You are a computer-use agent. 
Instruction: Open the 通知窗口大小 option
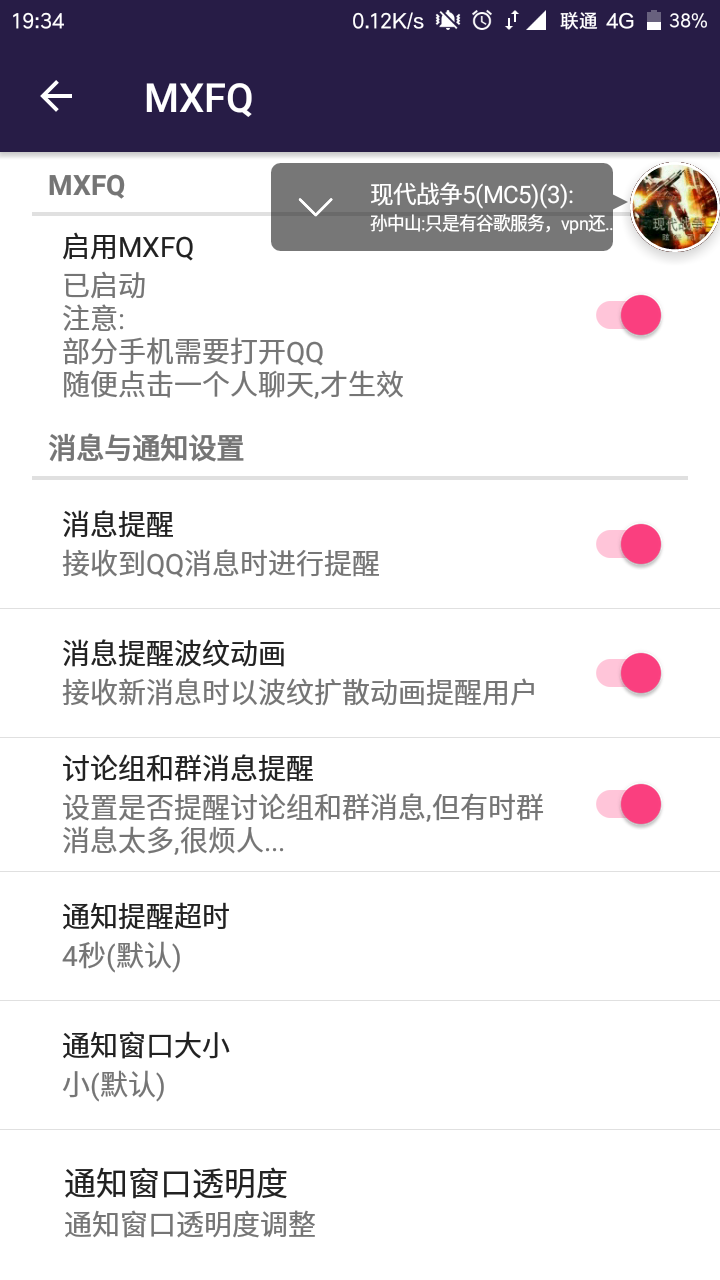point(360,1066)
